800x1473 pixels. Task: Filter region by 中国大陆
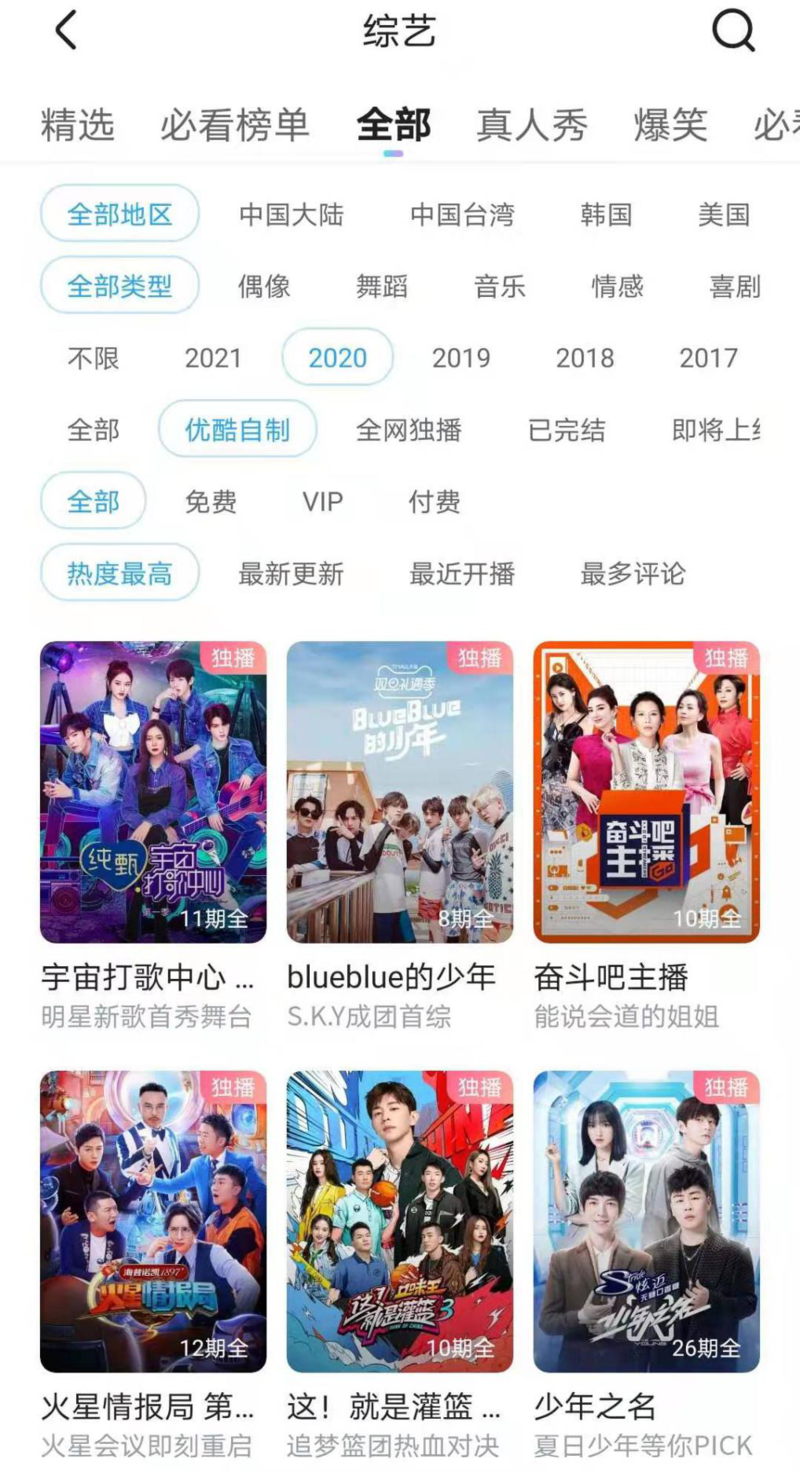click(291, 214)
